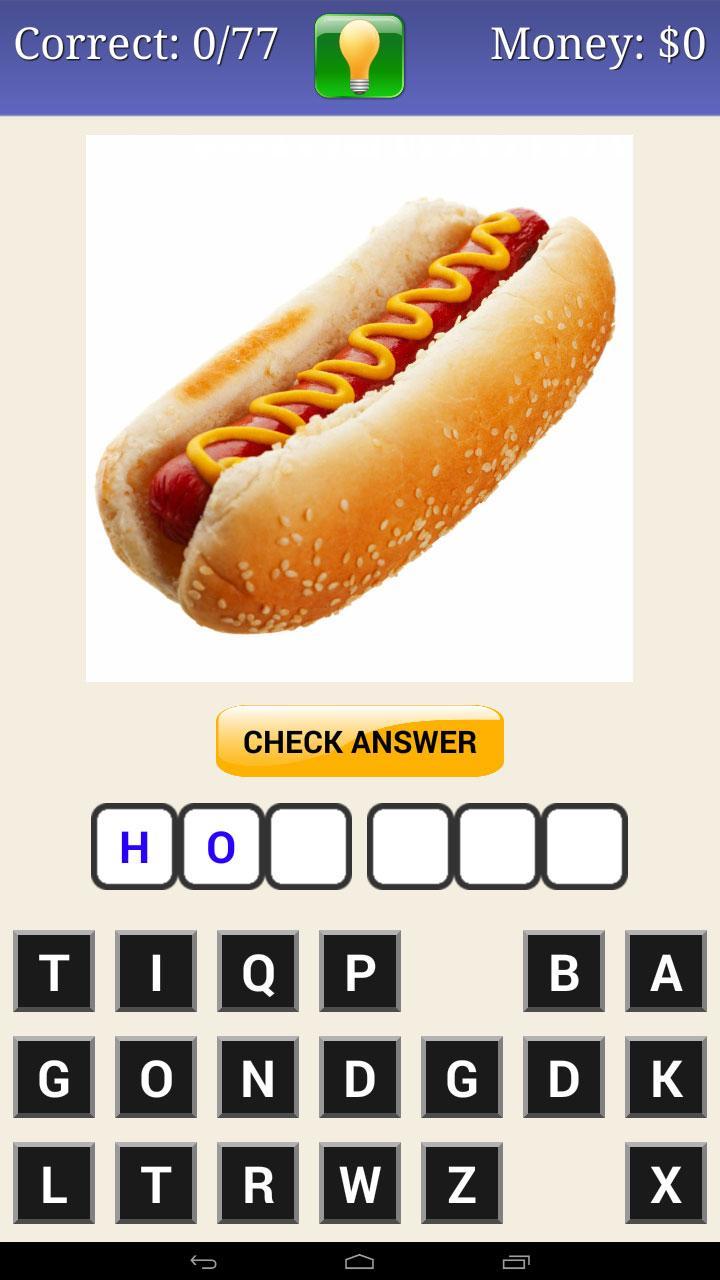
Task: Choose the letter K tile
Action: (x=666, y=1077)
